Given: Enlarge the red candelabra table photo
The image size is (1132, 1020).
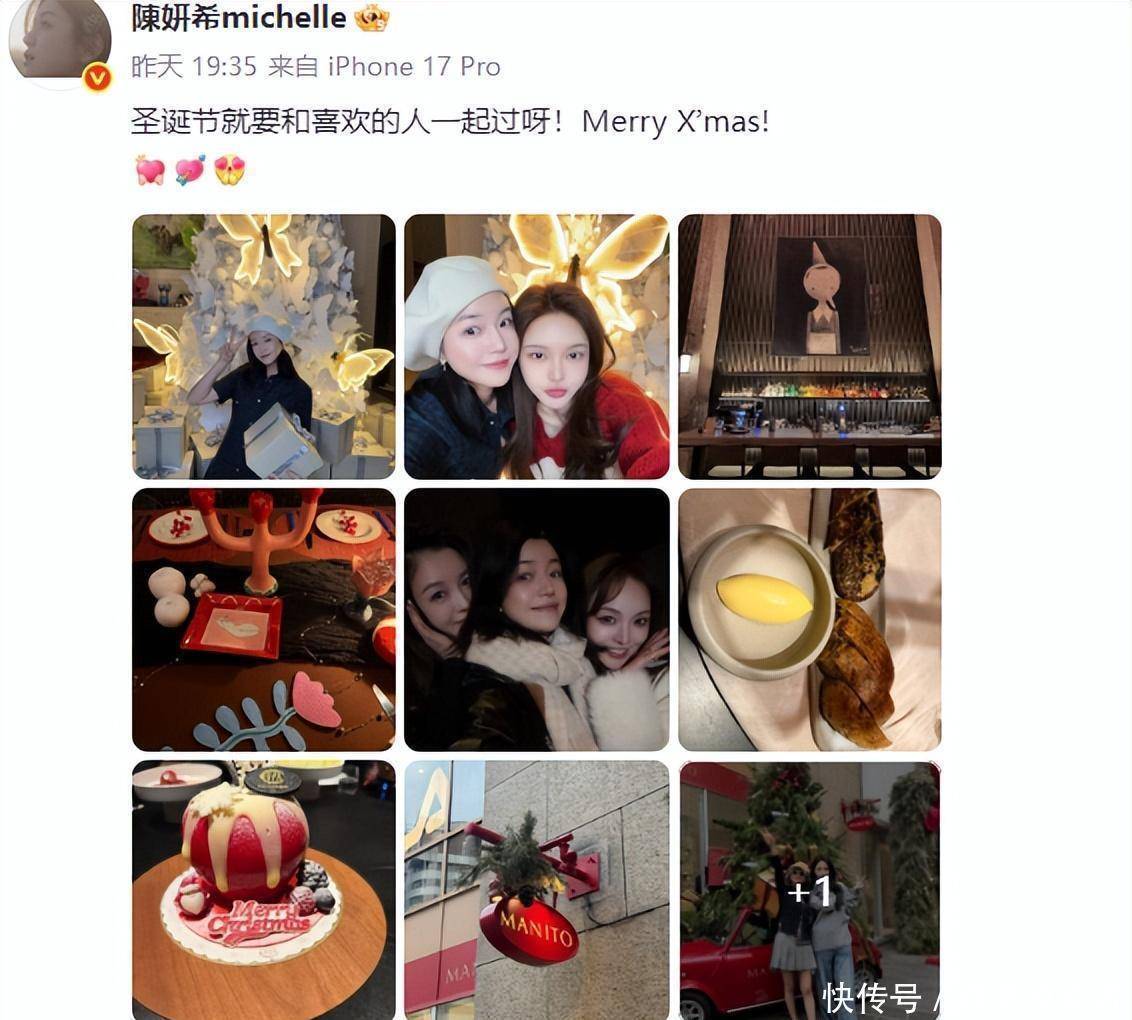Looking at the screenshot, I should click(x=264, y=619).
